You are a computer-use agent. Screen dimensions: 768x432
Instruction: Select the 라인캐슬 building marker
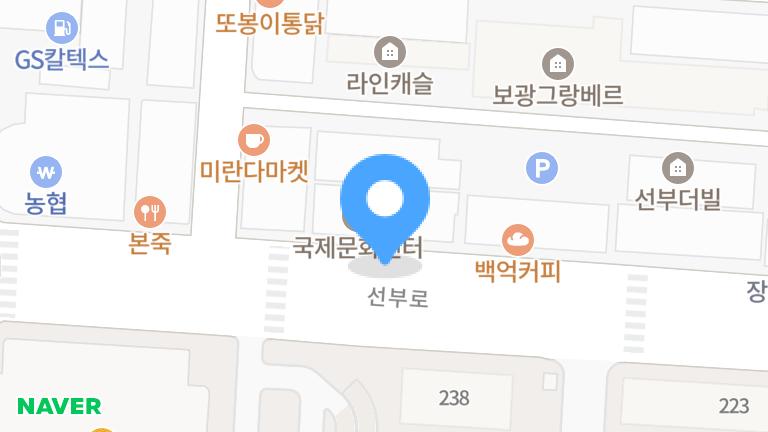[x=389, y=51]
